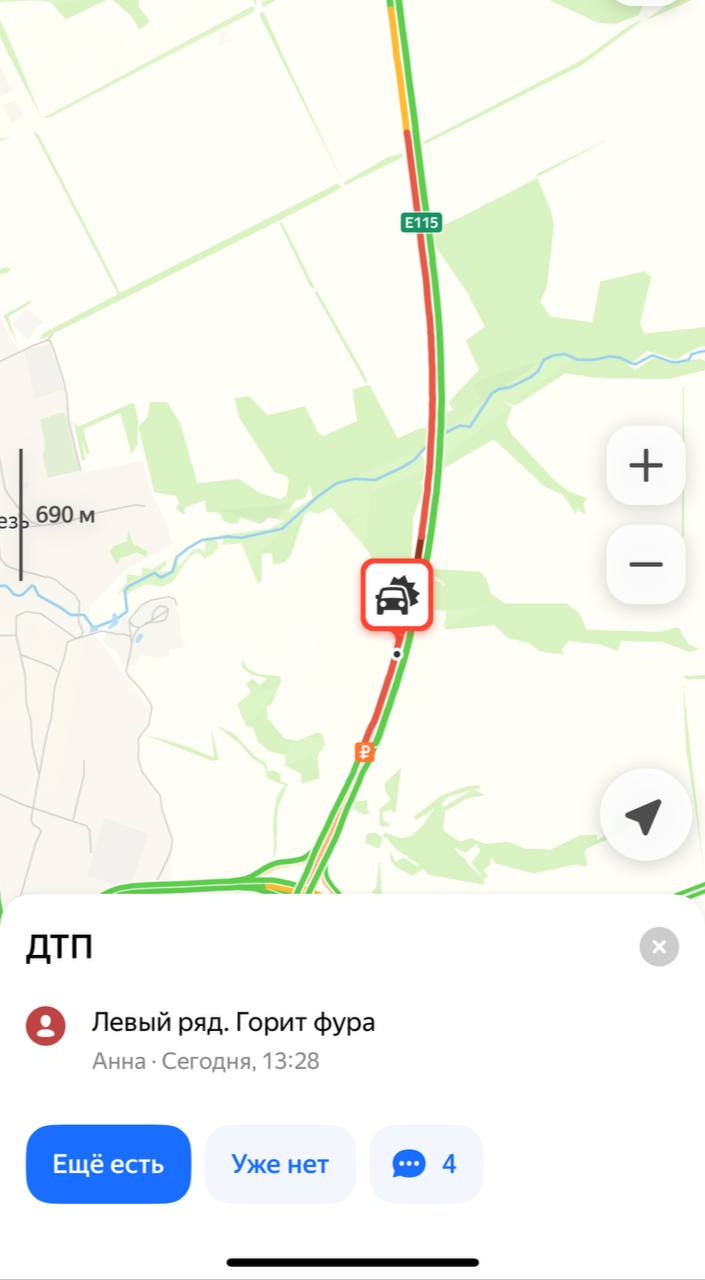Confirm accident with "Ещё есть"
This screenshot has width=705, height=1280.
pyautogui.click(x=108, y=1164)
